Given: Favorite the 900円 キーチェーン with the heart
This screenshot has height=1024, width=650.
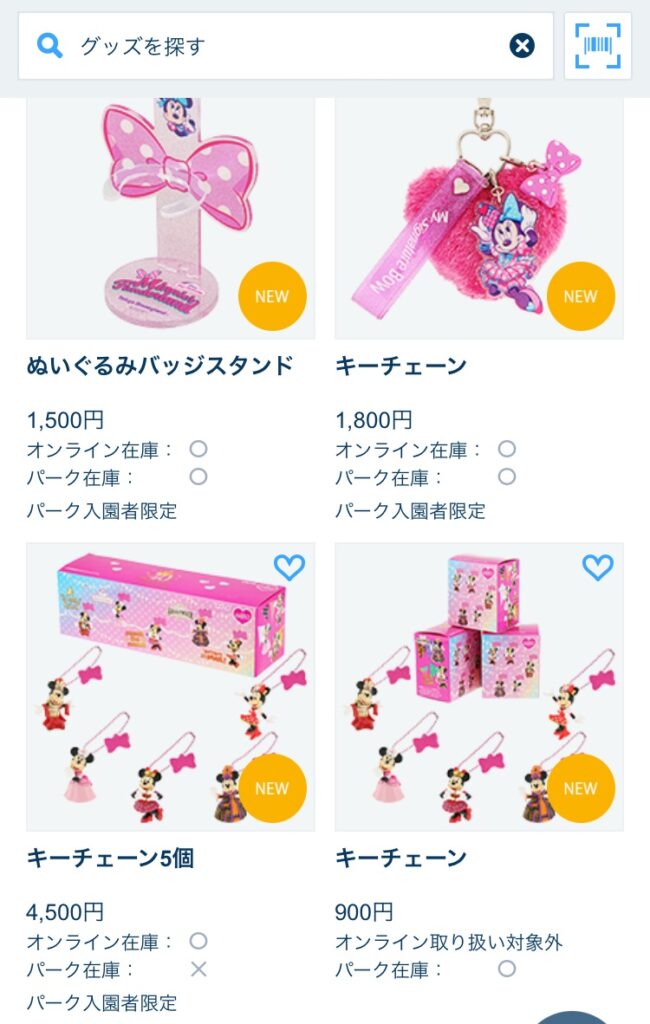Looking at the screenshot, I should coord(597,568).
